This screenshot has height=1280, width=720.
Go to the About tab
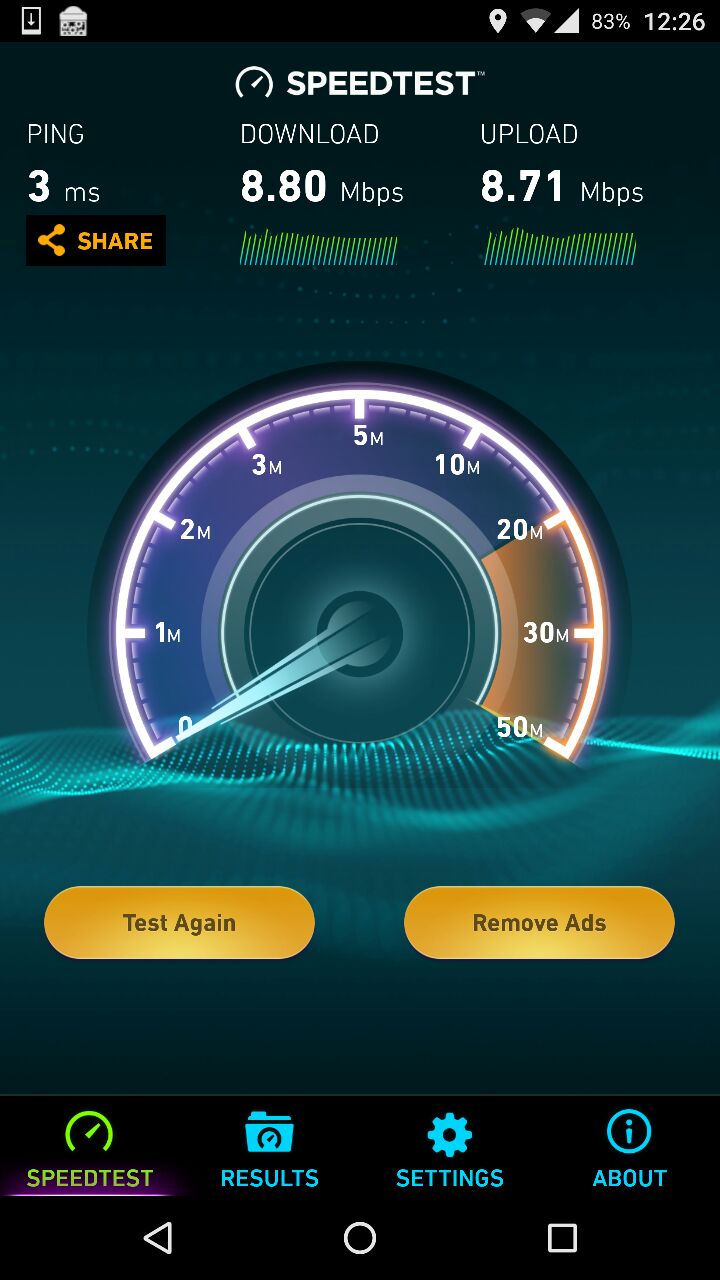tap(629, 1150)
